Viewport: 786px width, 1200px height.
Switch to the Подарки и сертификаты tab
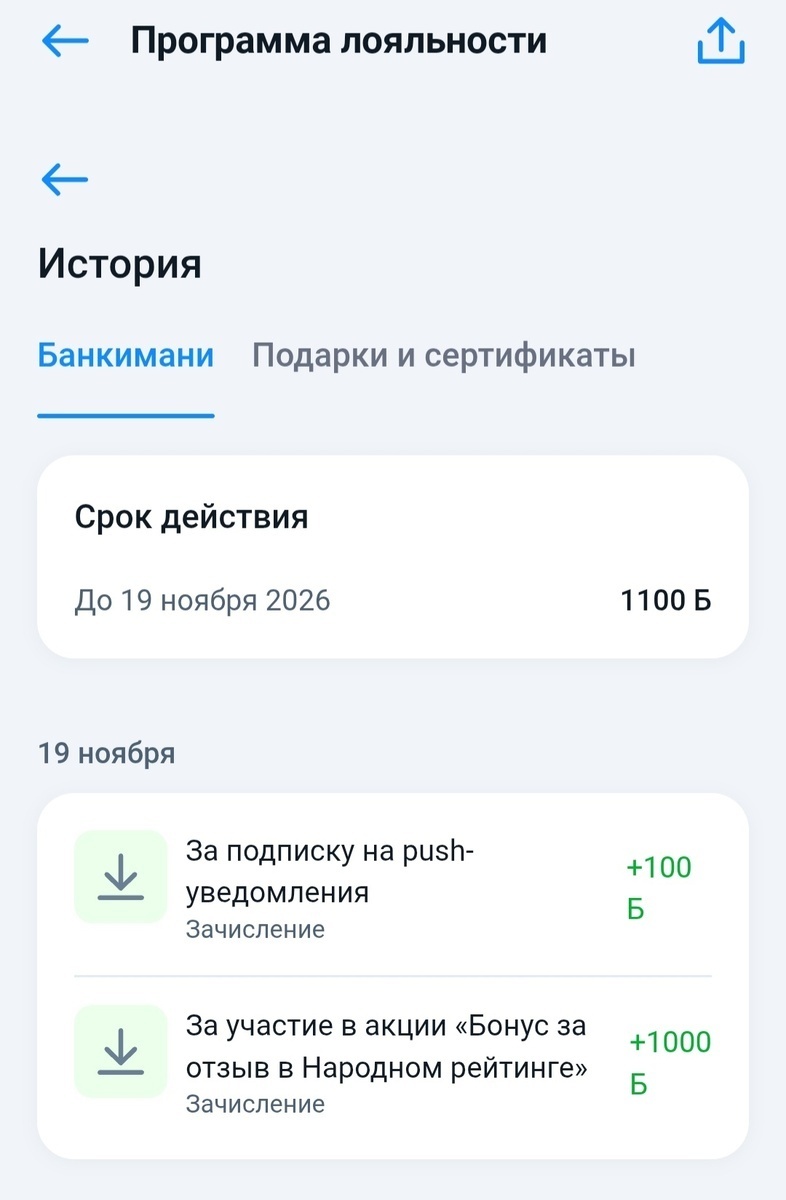point(444,355)
